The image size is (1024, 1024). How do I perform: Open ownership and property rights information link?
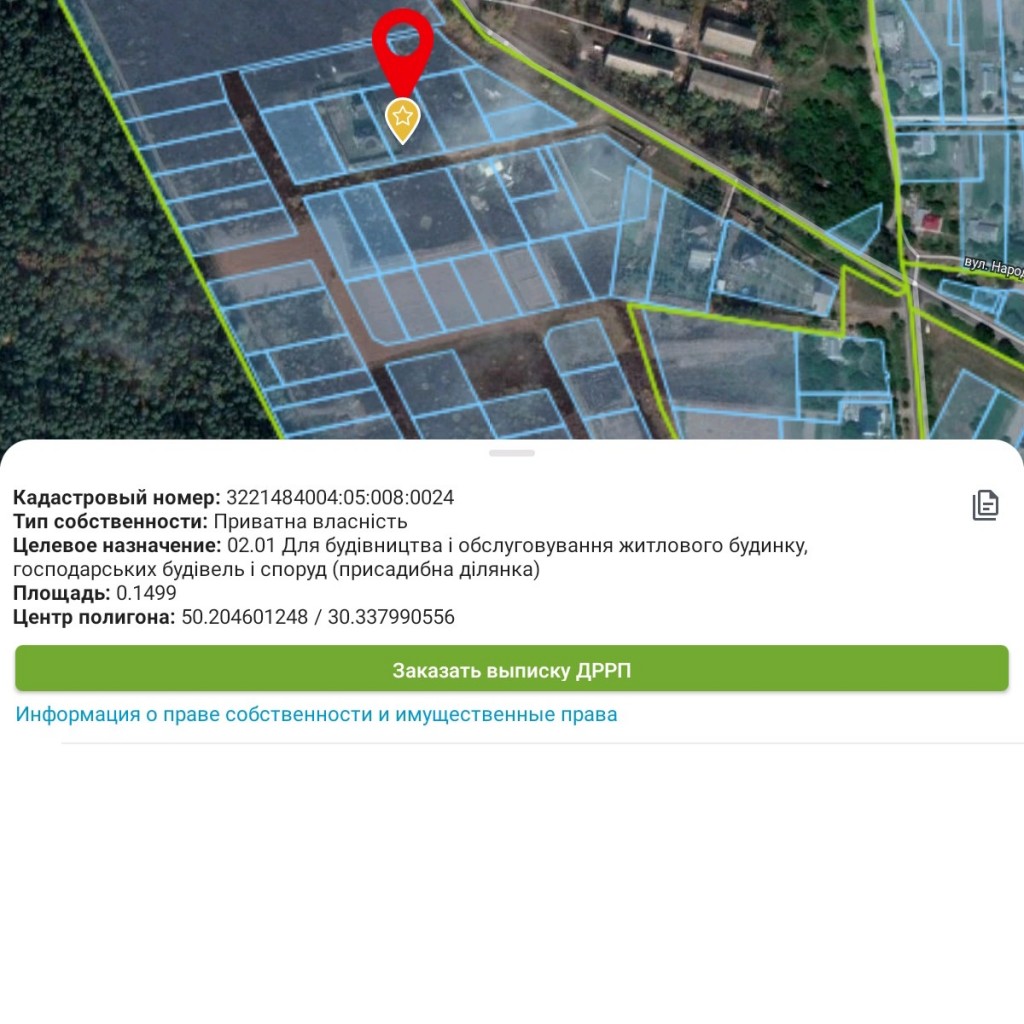[x=316, y=715]
